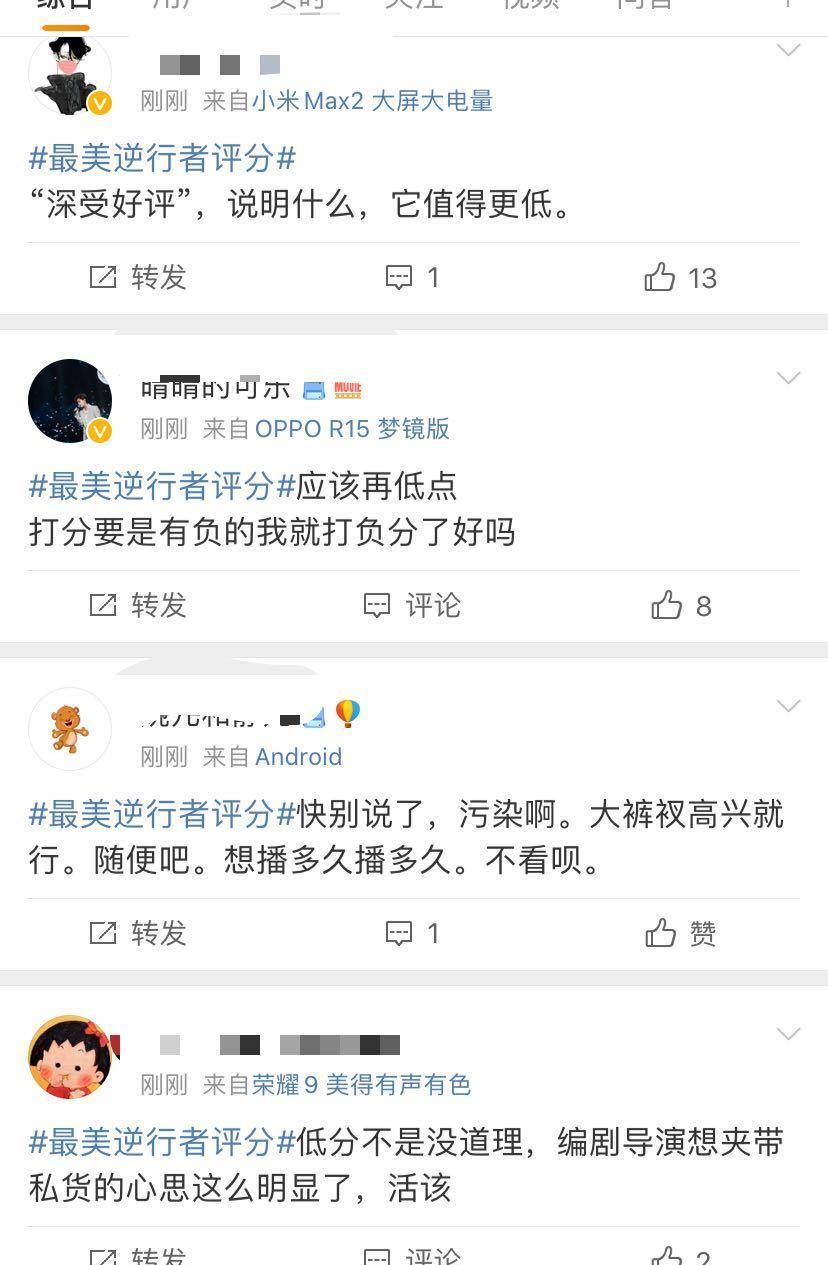The height and width of the screenshot is (1265, 828).
Task: Open the 荣耀9 美得有声有色 source link
Action: coord(361,1085)
